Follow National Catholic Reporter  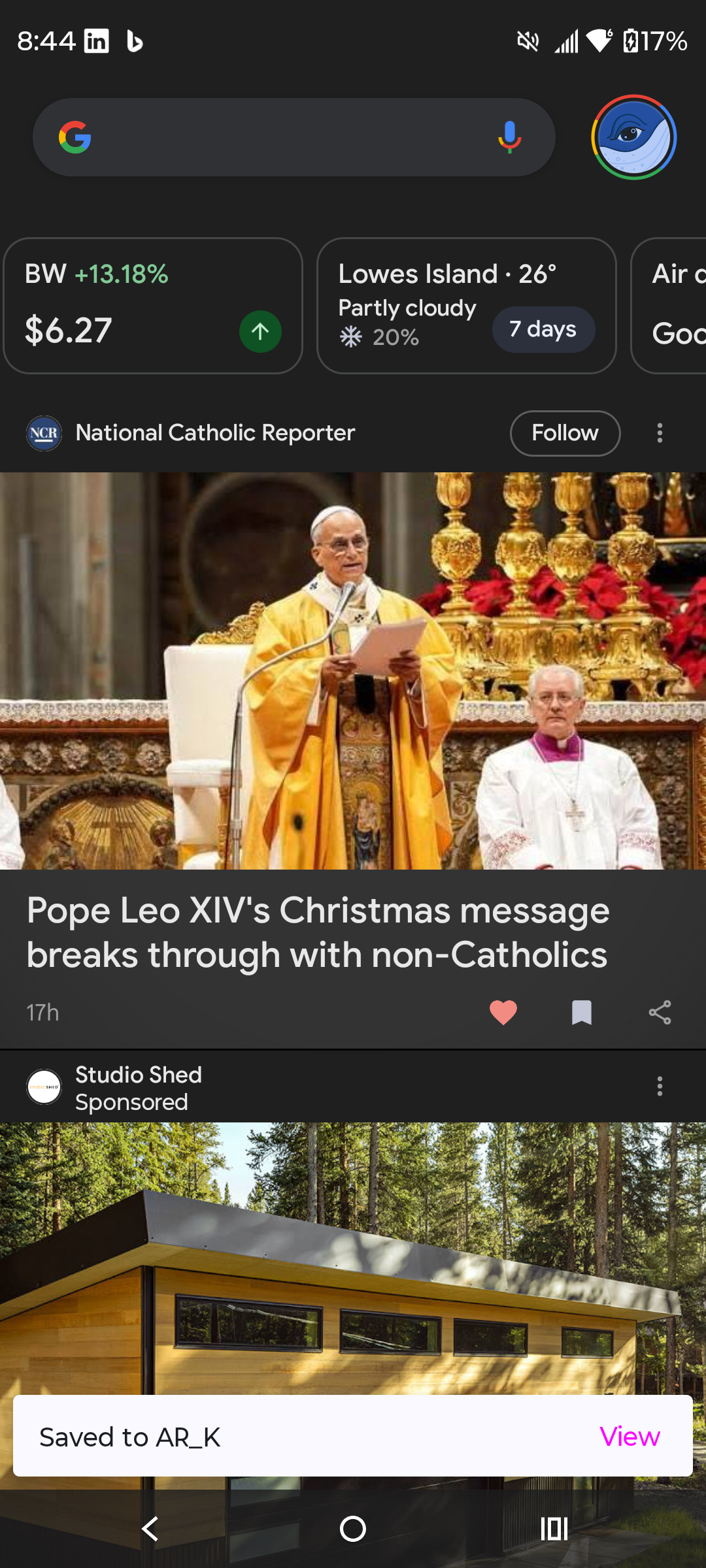coord(565,433)
